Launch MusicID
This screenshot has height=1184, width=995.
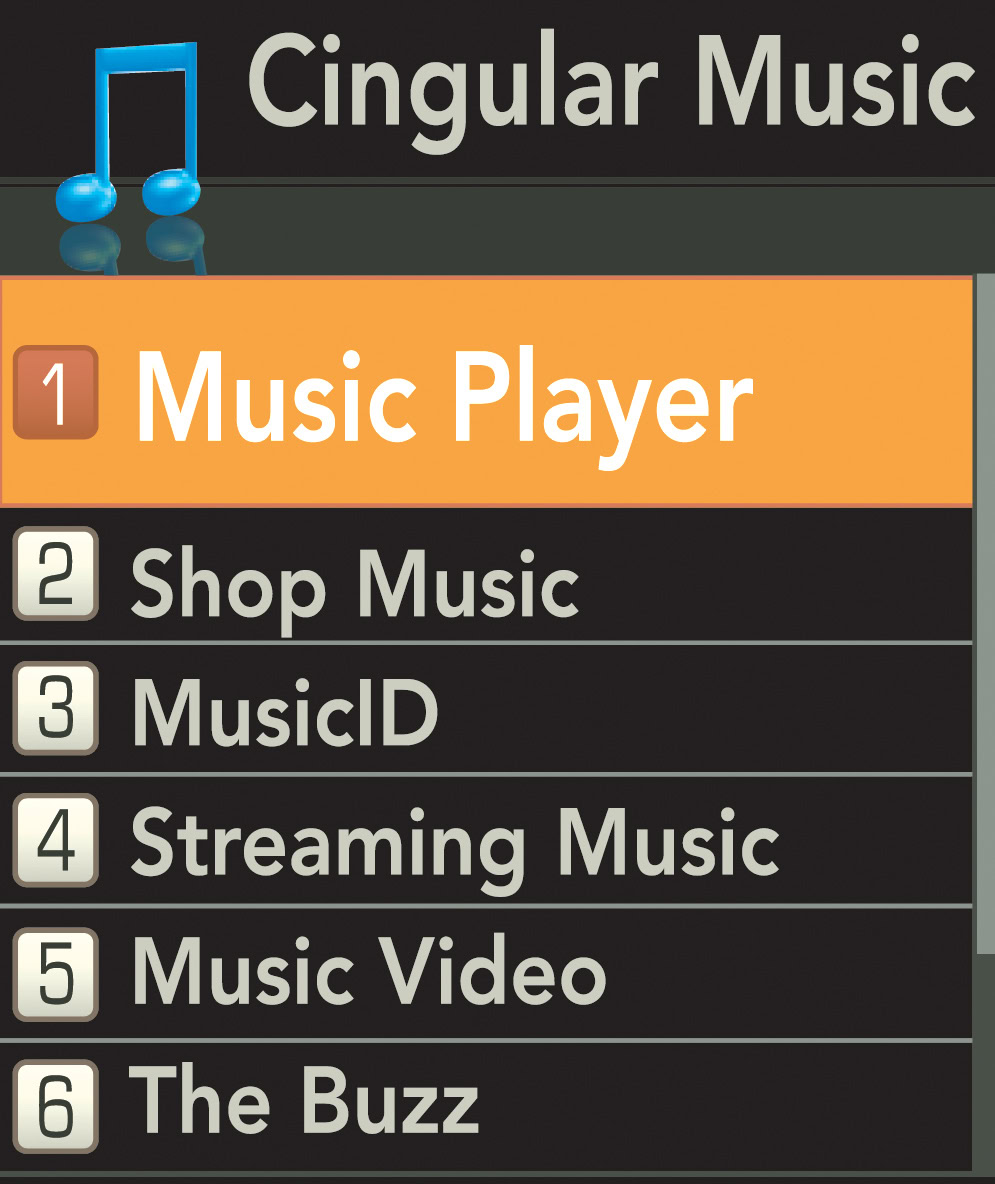click(486, 710)
